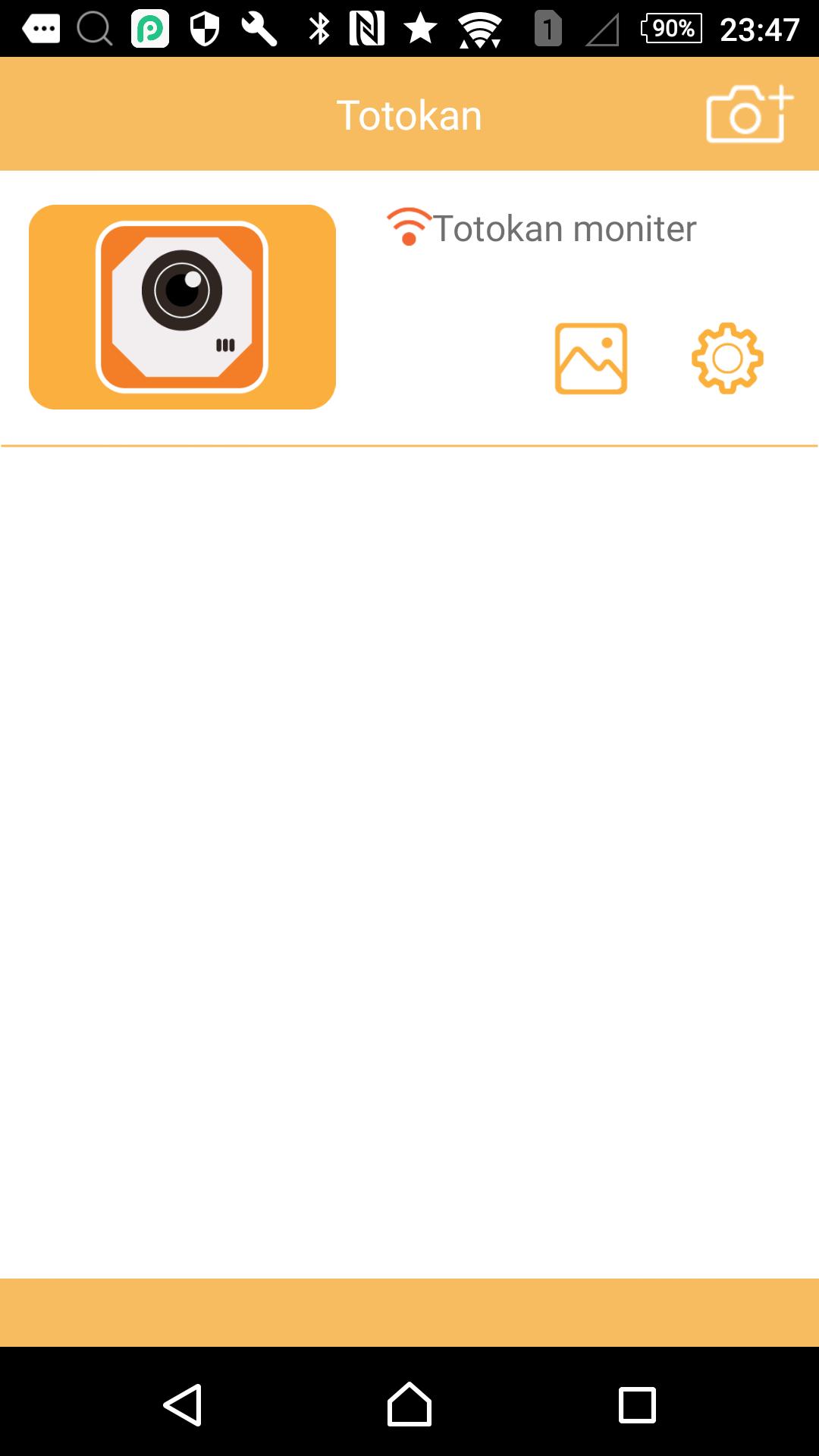Open the Totokan moniter photo gallery
The image size is (819, 1456).
click(591, 359)
